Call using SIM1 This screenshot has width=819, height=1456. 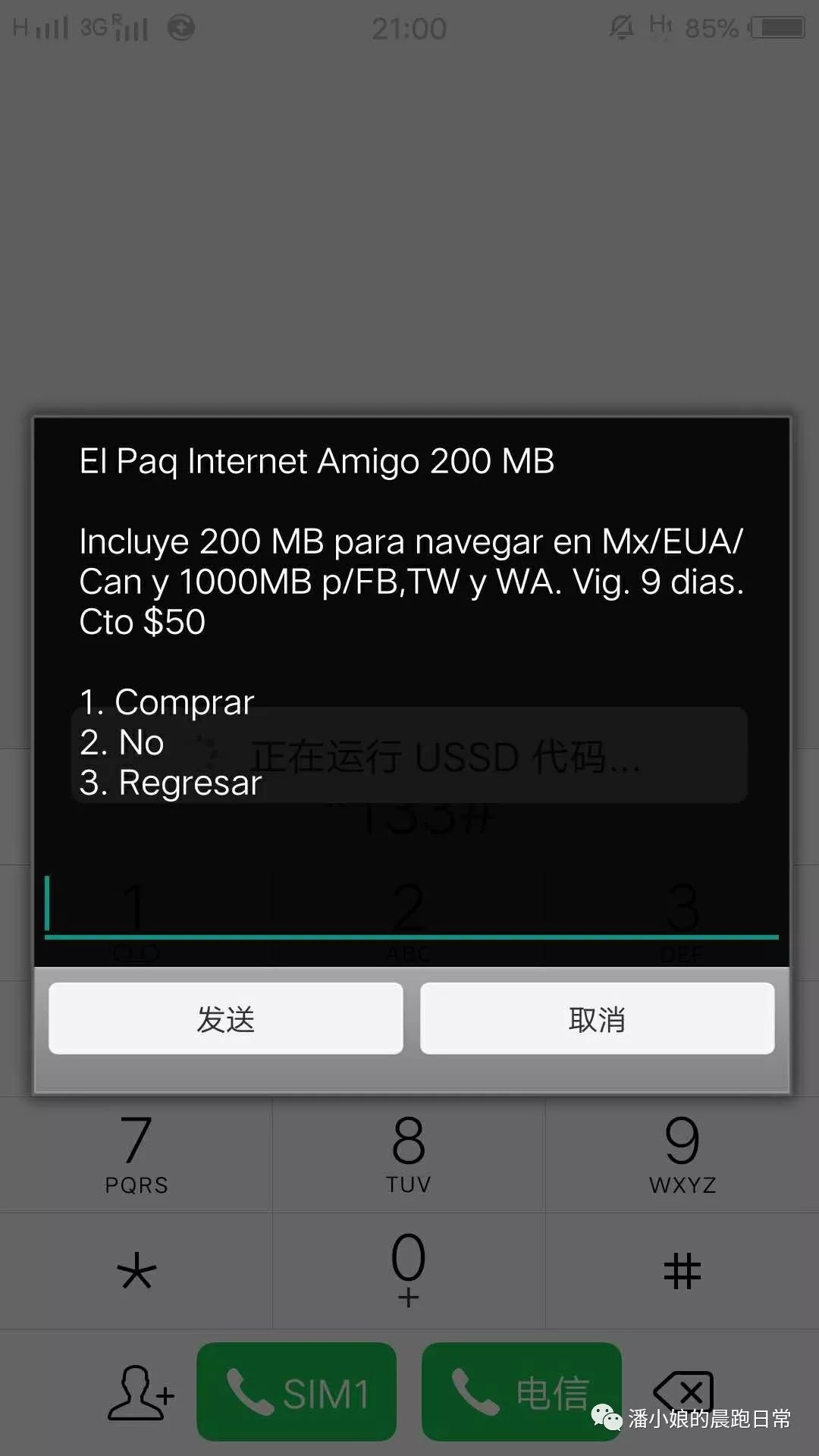[297, 1392]
